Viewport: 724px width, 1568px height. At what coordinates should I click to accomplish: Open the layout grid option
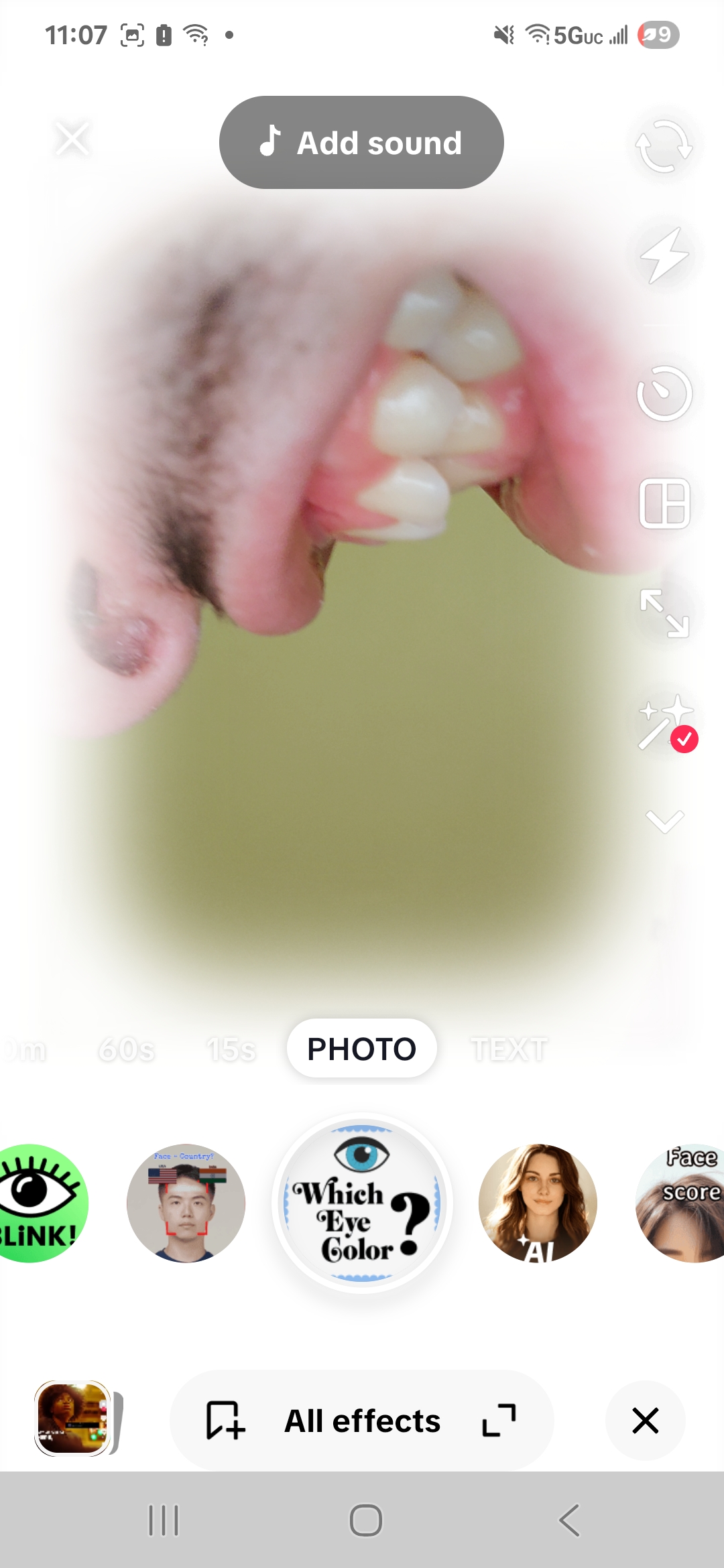pyautogui.click(x=664, y=503)
